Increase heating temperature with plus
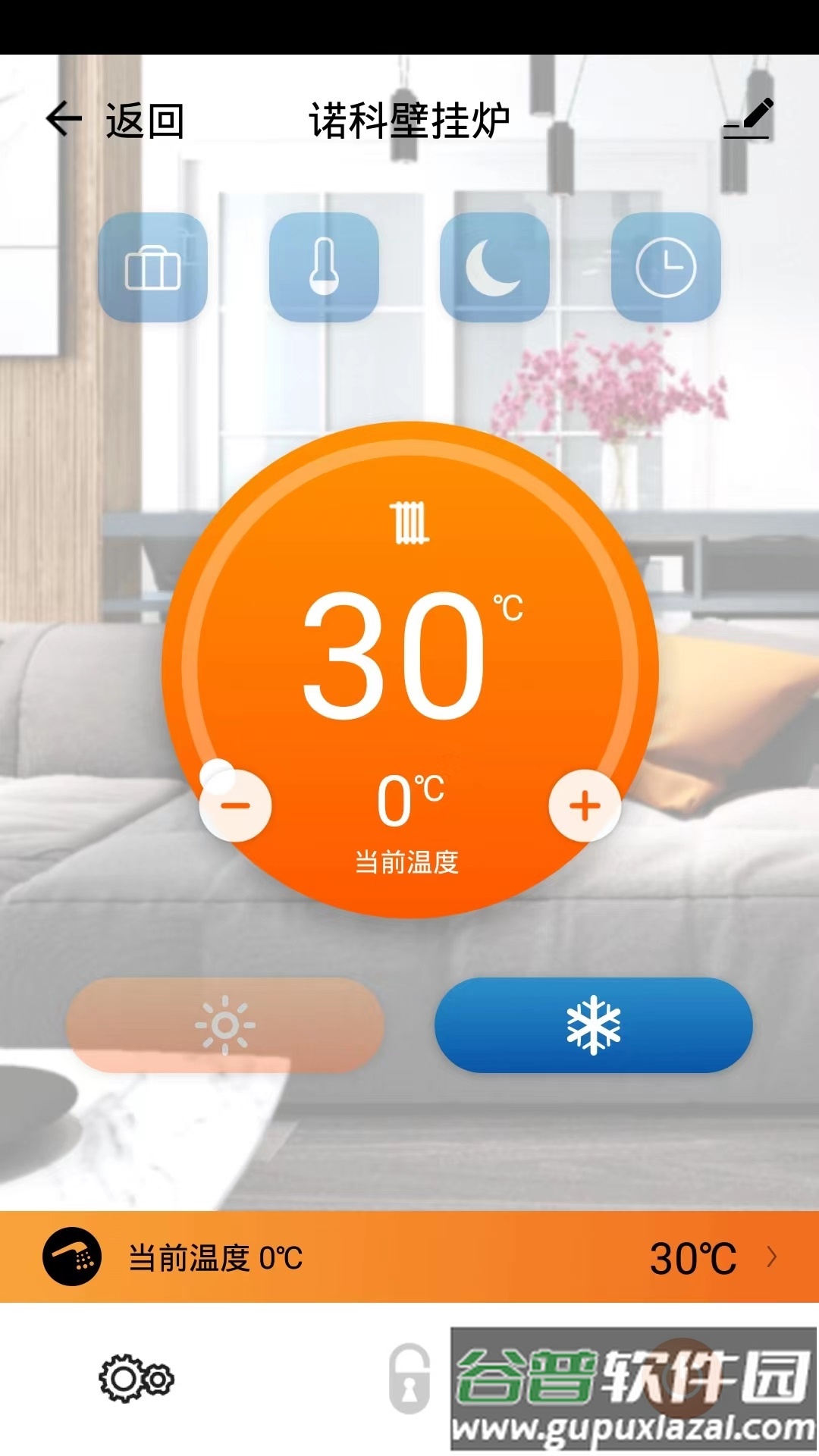Viewport: 819px width, 1456px height. tap(585, 805)
